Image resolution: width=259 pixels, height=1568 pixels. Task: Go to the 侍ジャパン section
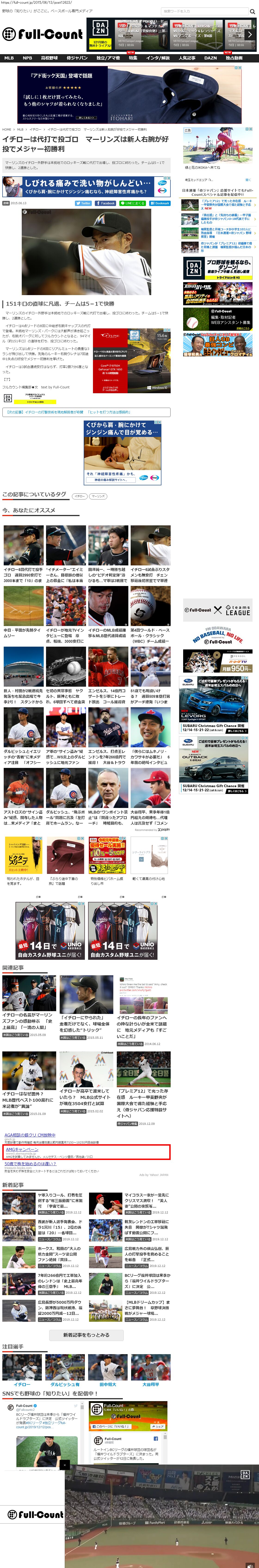pos(77,58)
